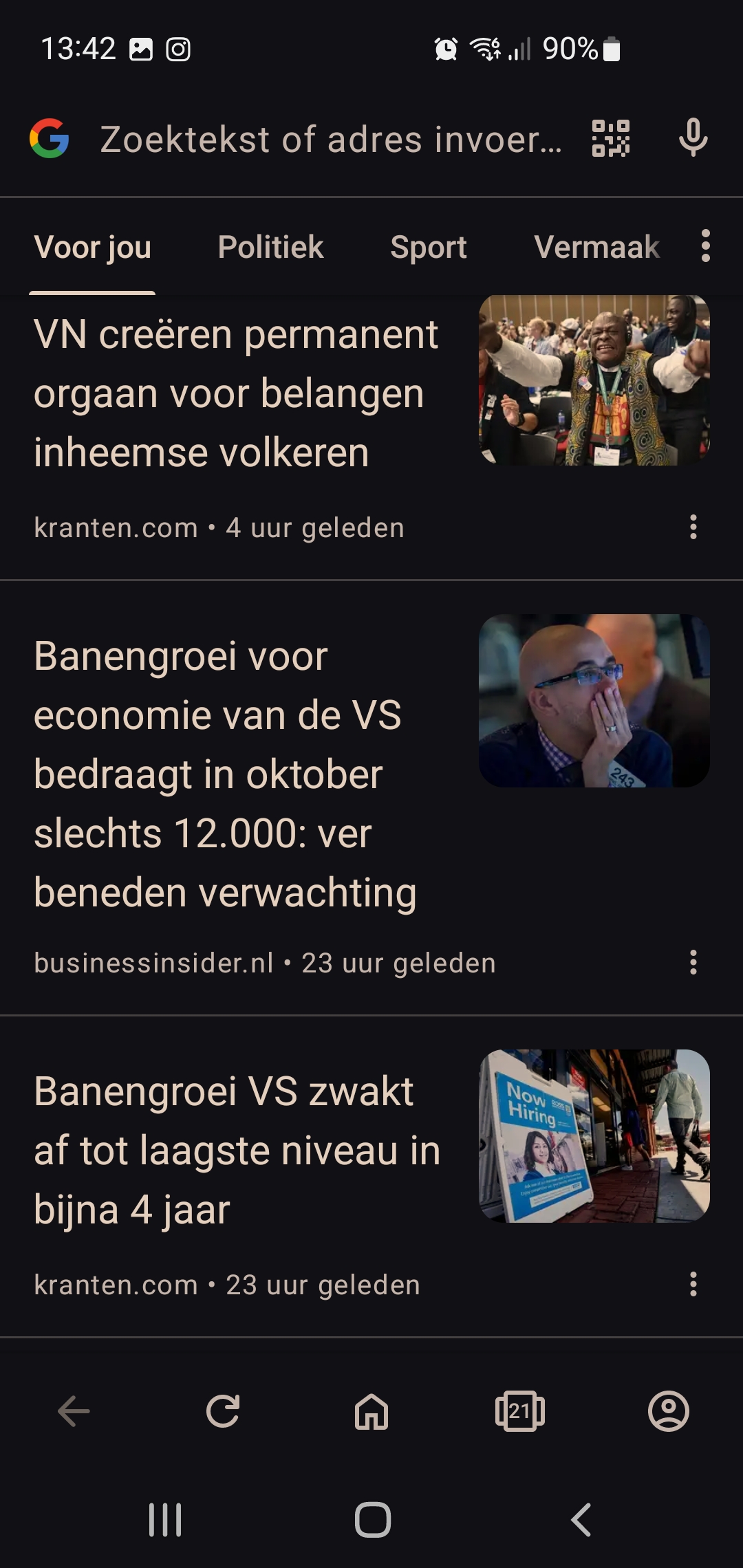Image resolution: width=743 pixels, height=1568 pixels.
Task: Go to the browser home page
Action: coord(371,1412)
